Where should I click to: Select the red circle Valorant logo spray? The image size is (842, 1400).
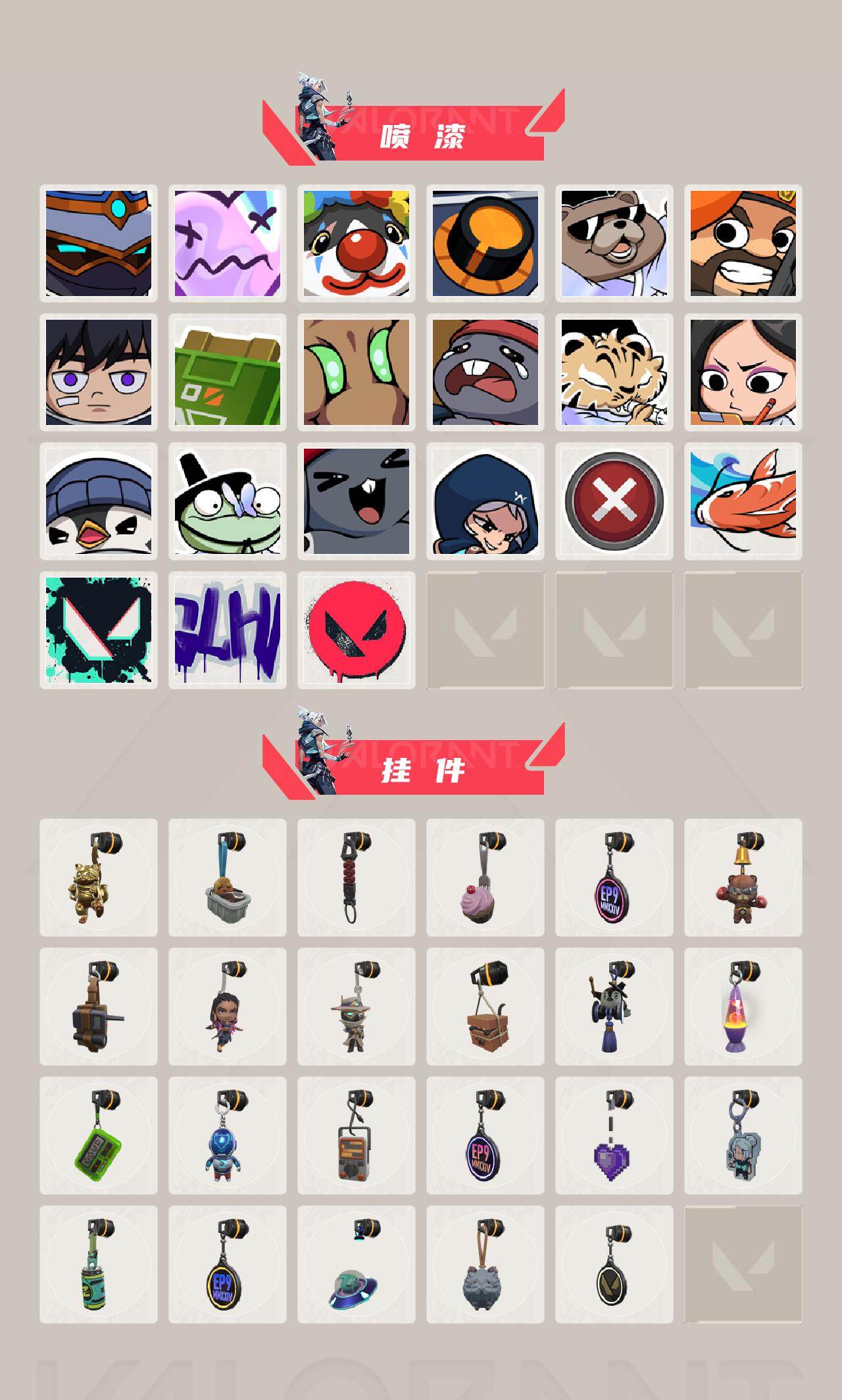pos(359,630)
